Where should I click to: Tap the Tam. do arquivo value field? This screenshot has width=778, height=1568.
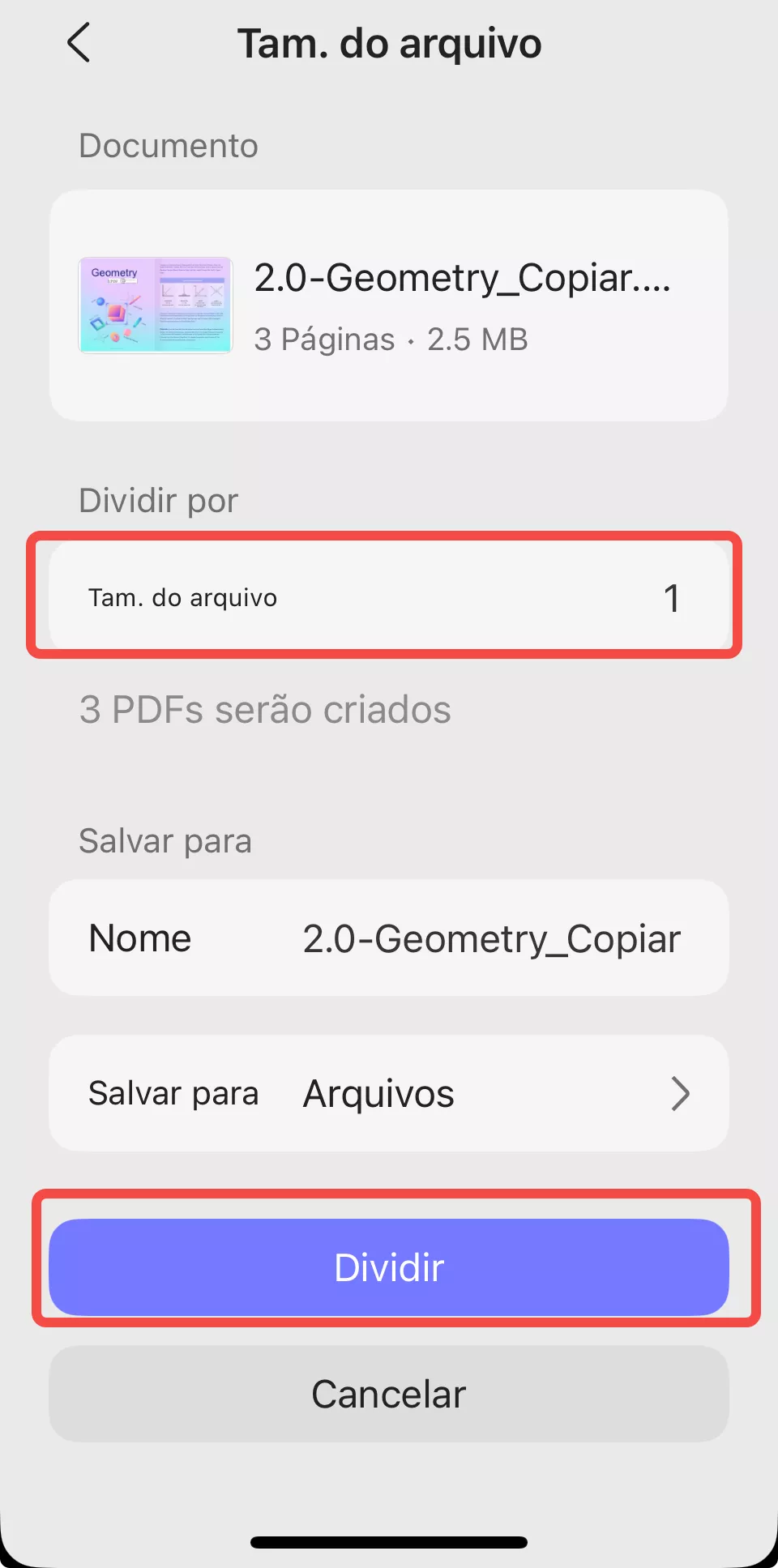coord(671,597)
